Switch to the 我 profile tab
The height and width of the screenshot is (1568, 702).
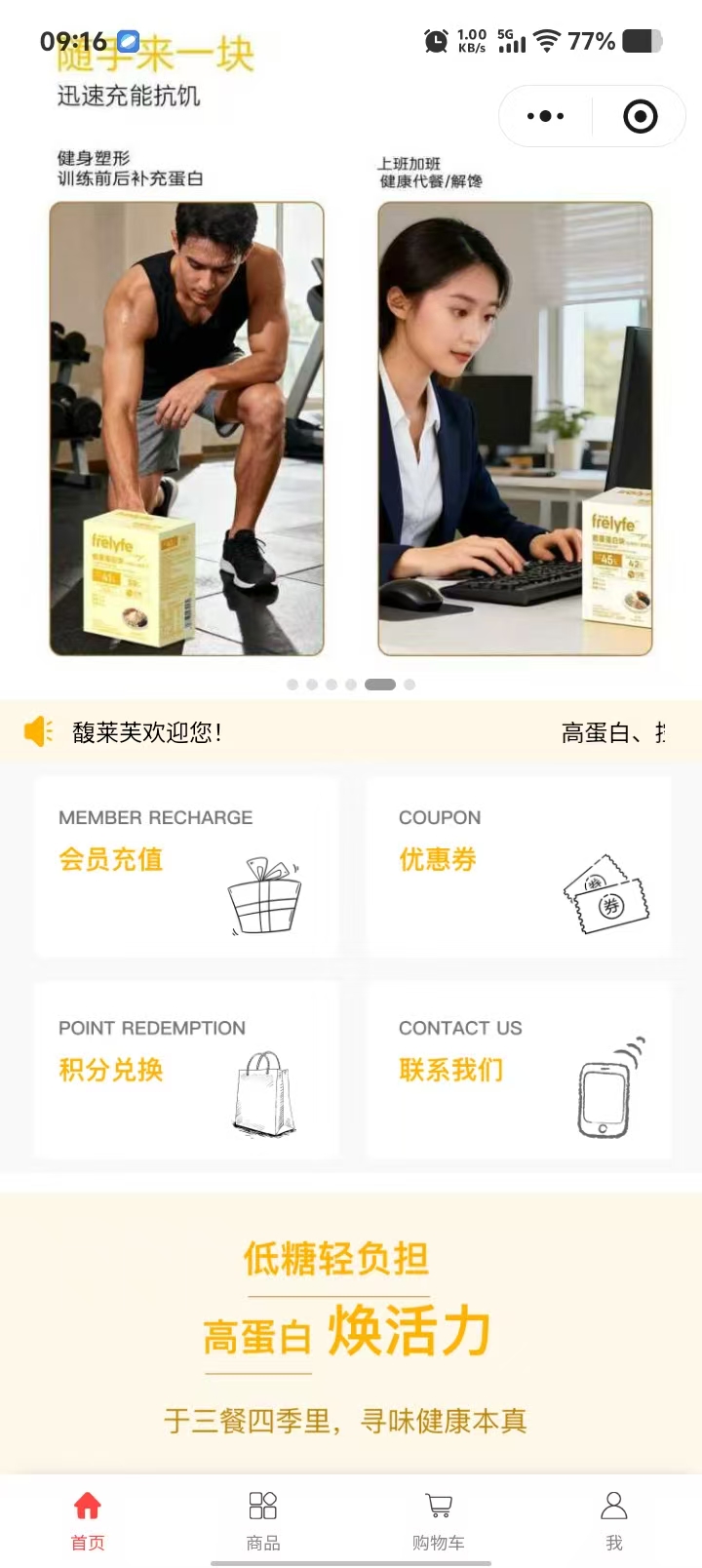[x=614, y=1519]
